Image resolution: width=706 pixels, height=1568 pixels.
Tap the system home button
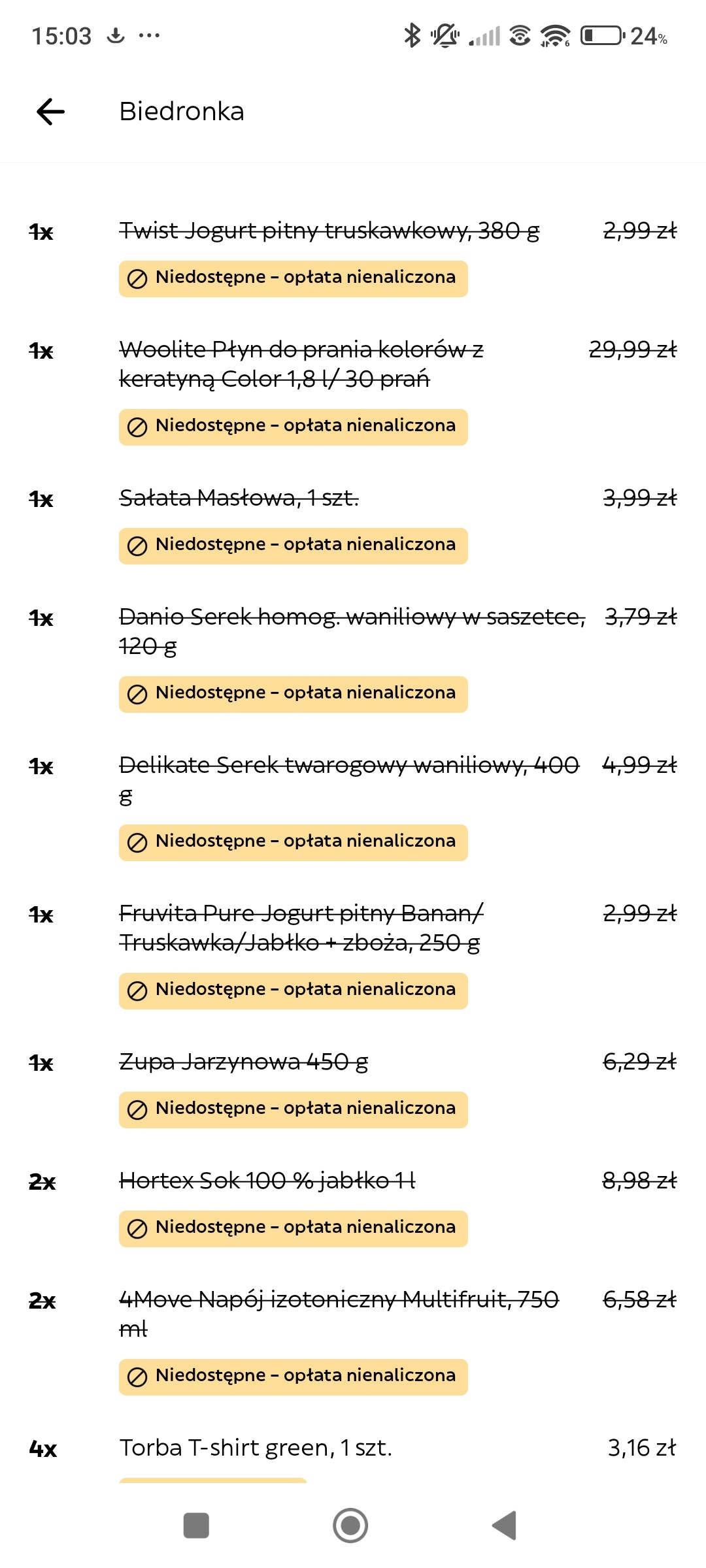tap(350, 1526)
